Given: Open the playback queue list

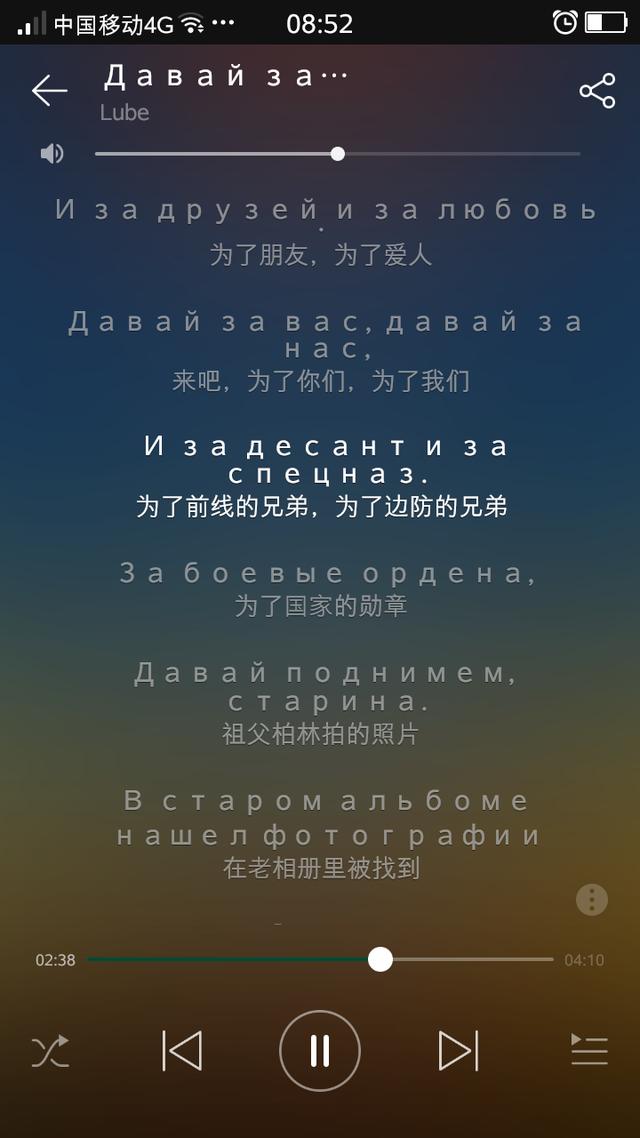Looking at the screenshot, I should point(589,1051).
